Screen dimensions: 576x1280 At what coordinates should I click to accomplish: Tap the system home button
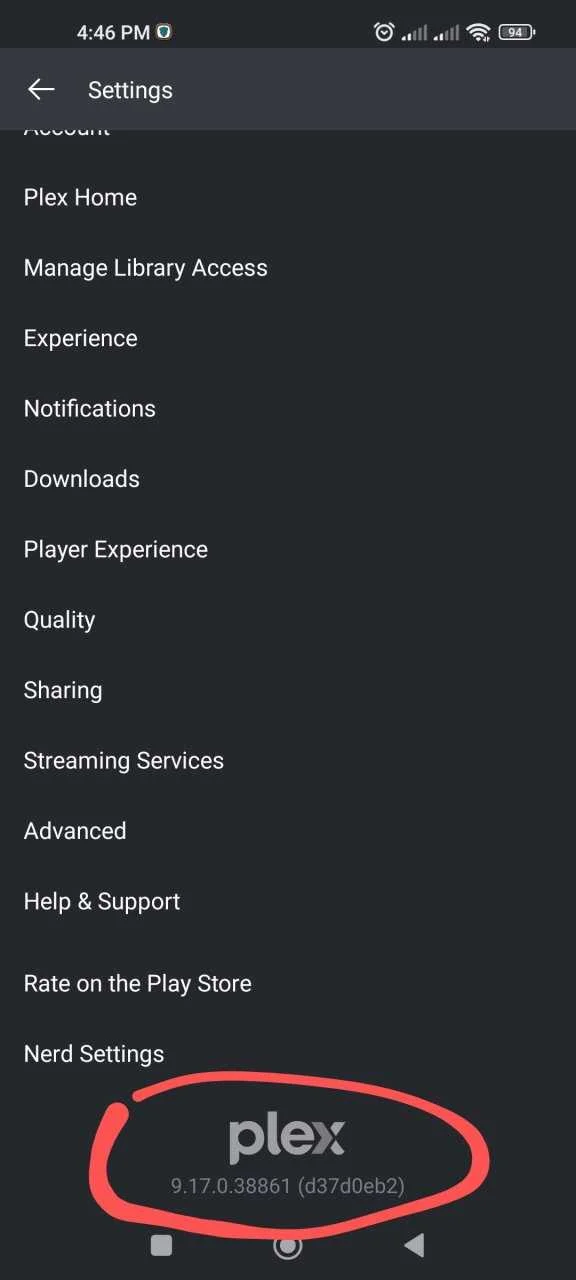click(x=288, y=1245)
